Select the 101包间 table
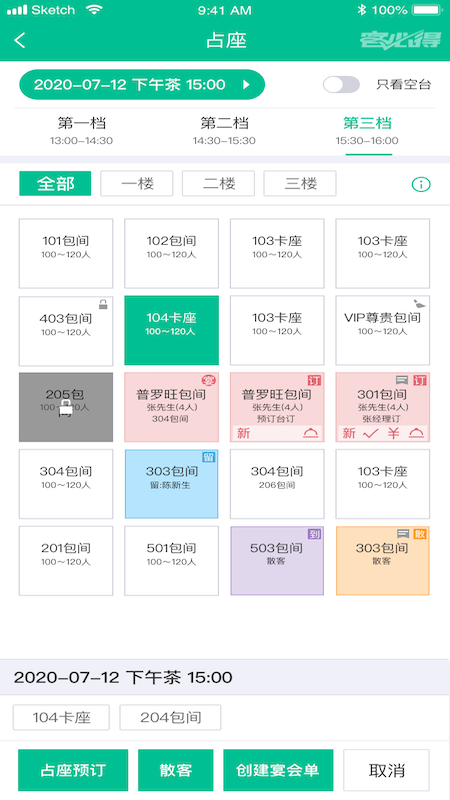This screenshot has width=450, height=800. [x=66, y=254]
